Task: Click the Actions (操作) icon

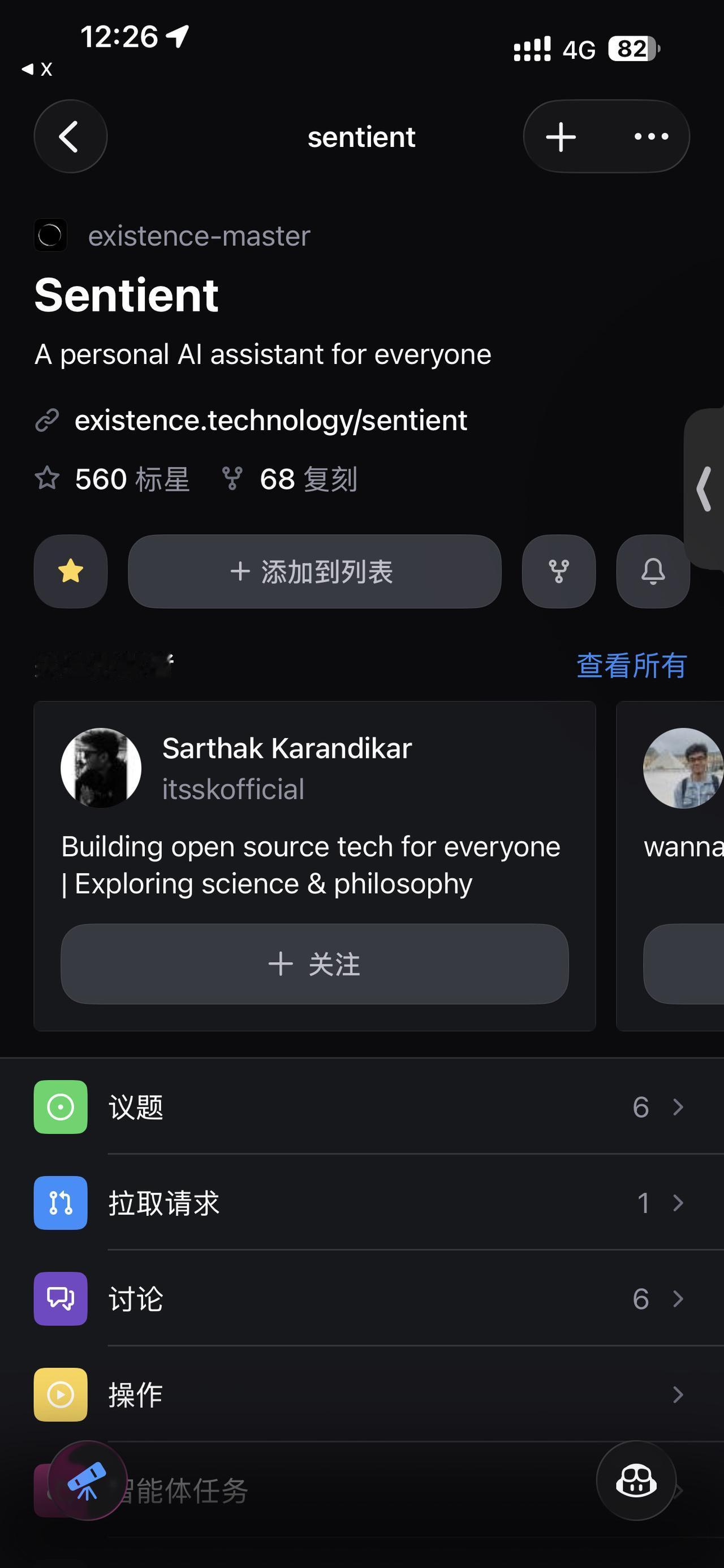Action: 60,1394
